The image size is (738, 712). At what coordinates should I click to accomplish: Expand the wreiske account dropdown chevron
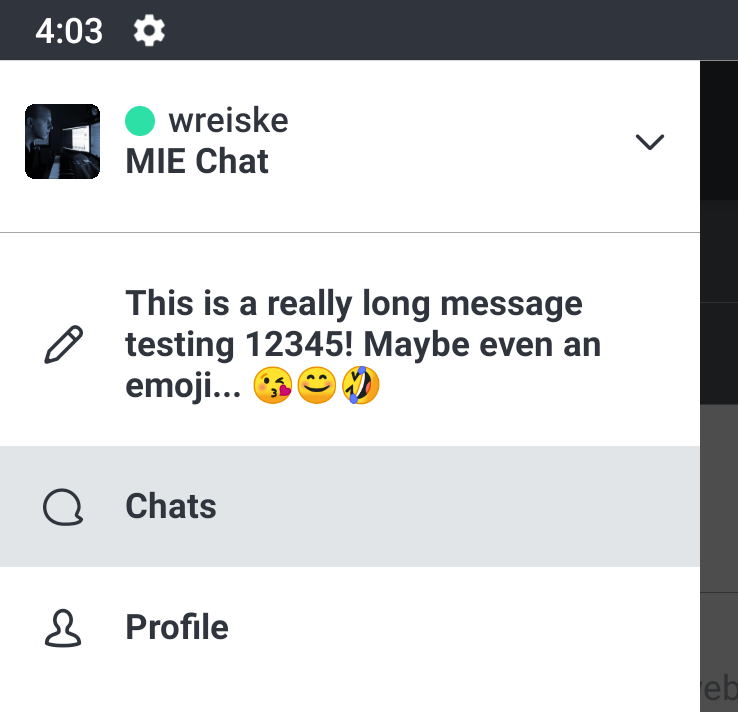point(650,143)
